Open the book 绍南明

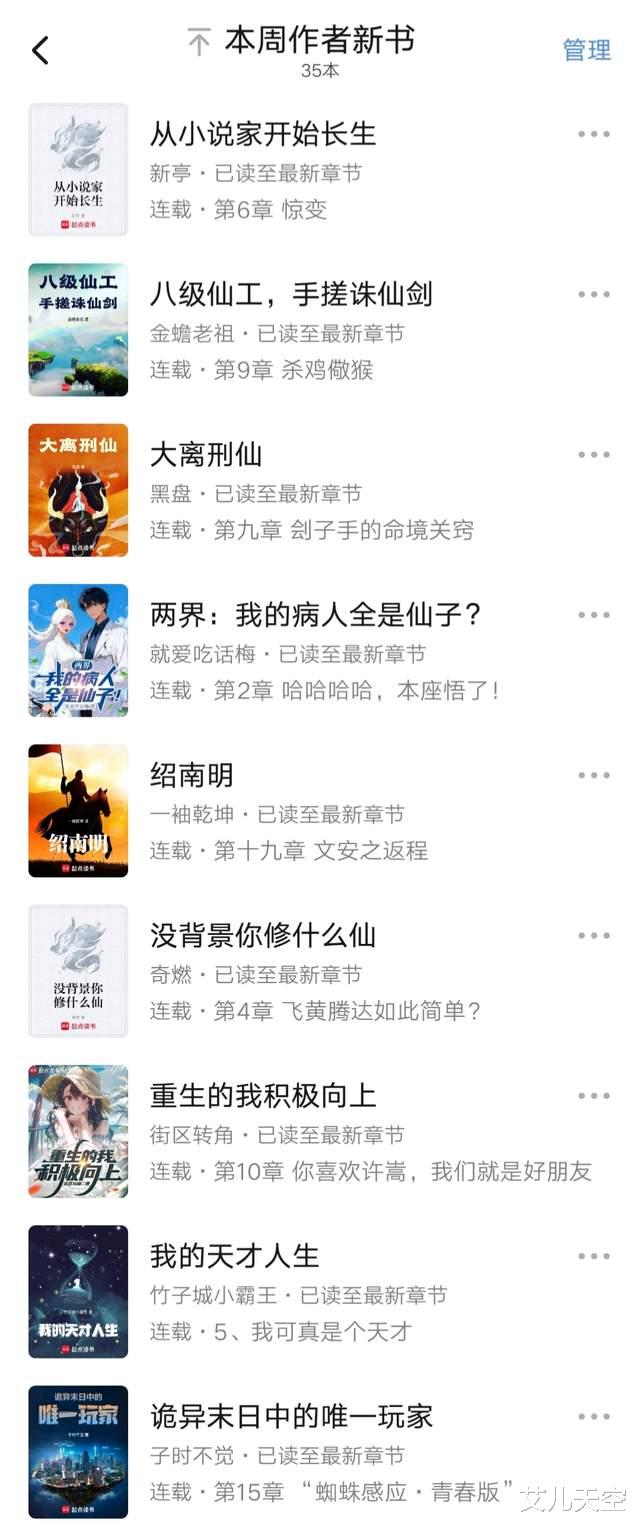click(191, 775)
